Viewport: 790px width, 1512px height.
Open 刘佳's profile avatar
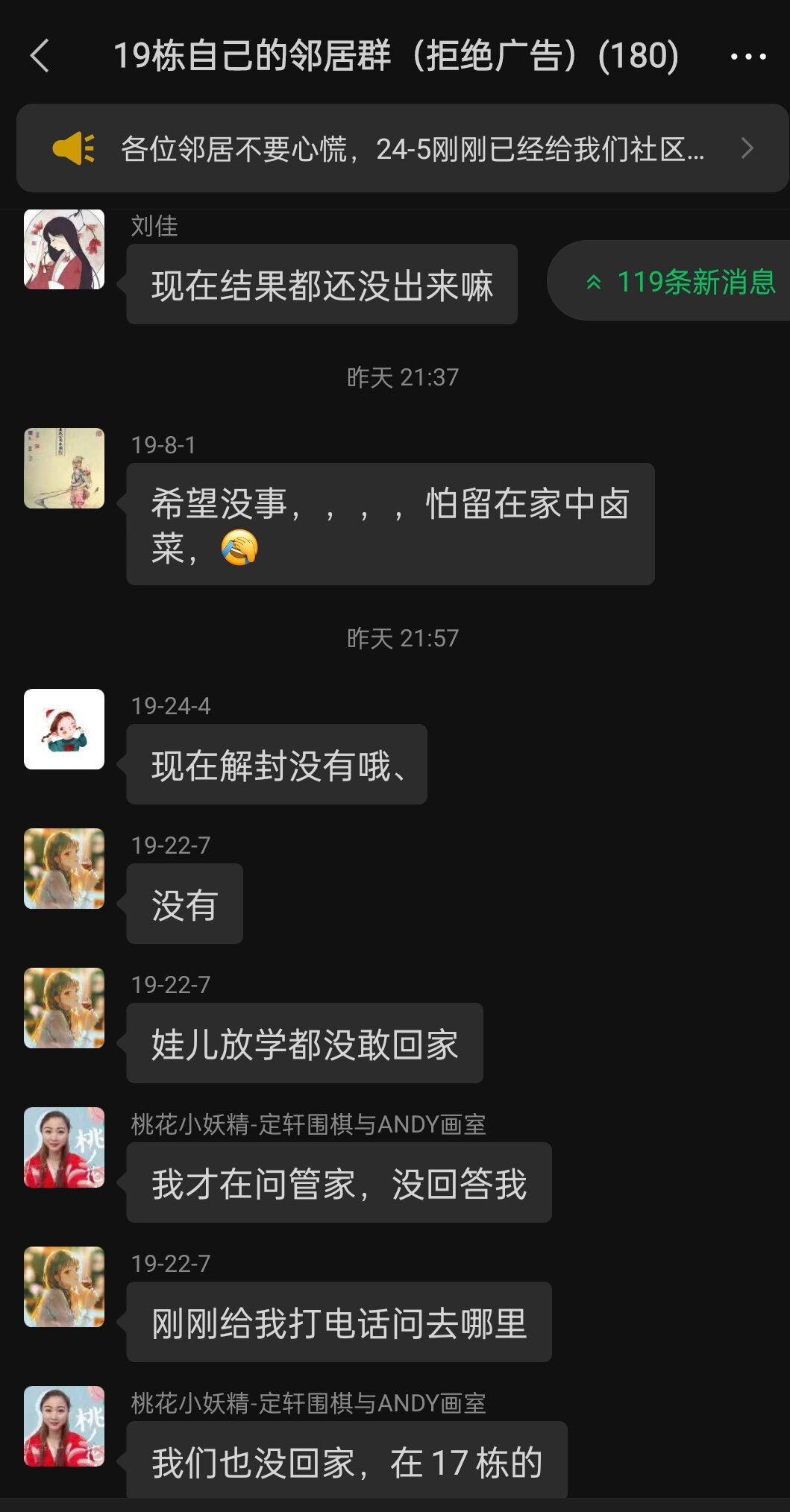click(64, 249)
